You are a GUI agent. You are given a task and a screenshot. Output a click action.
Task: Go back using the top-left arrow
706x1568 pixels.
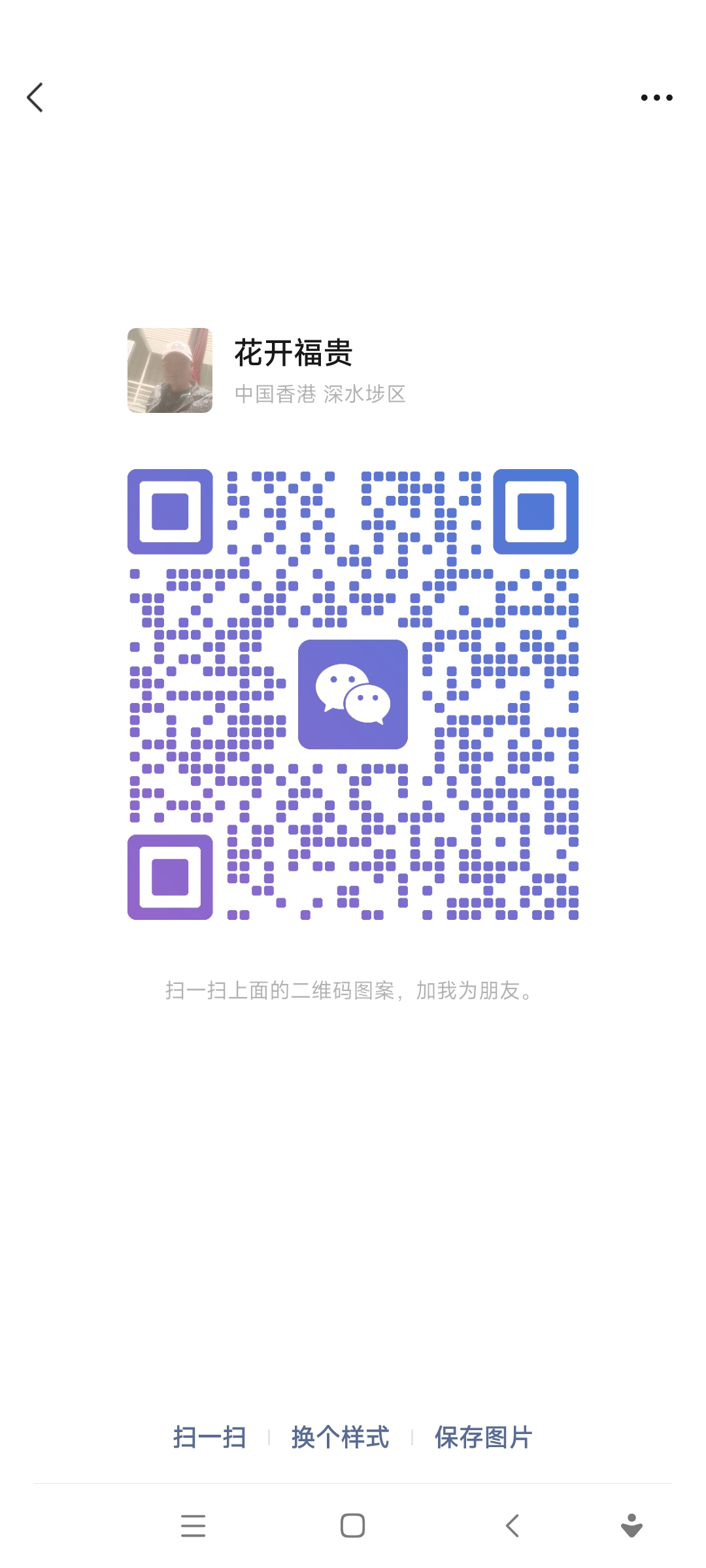pyautogui.click(x=35, y=98)
